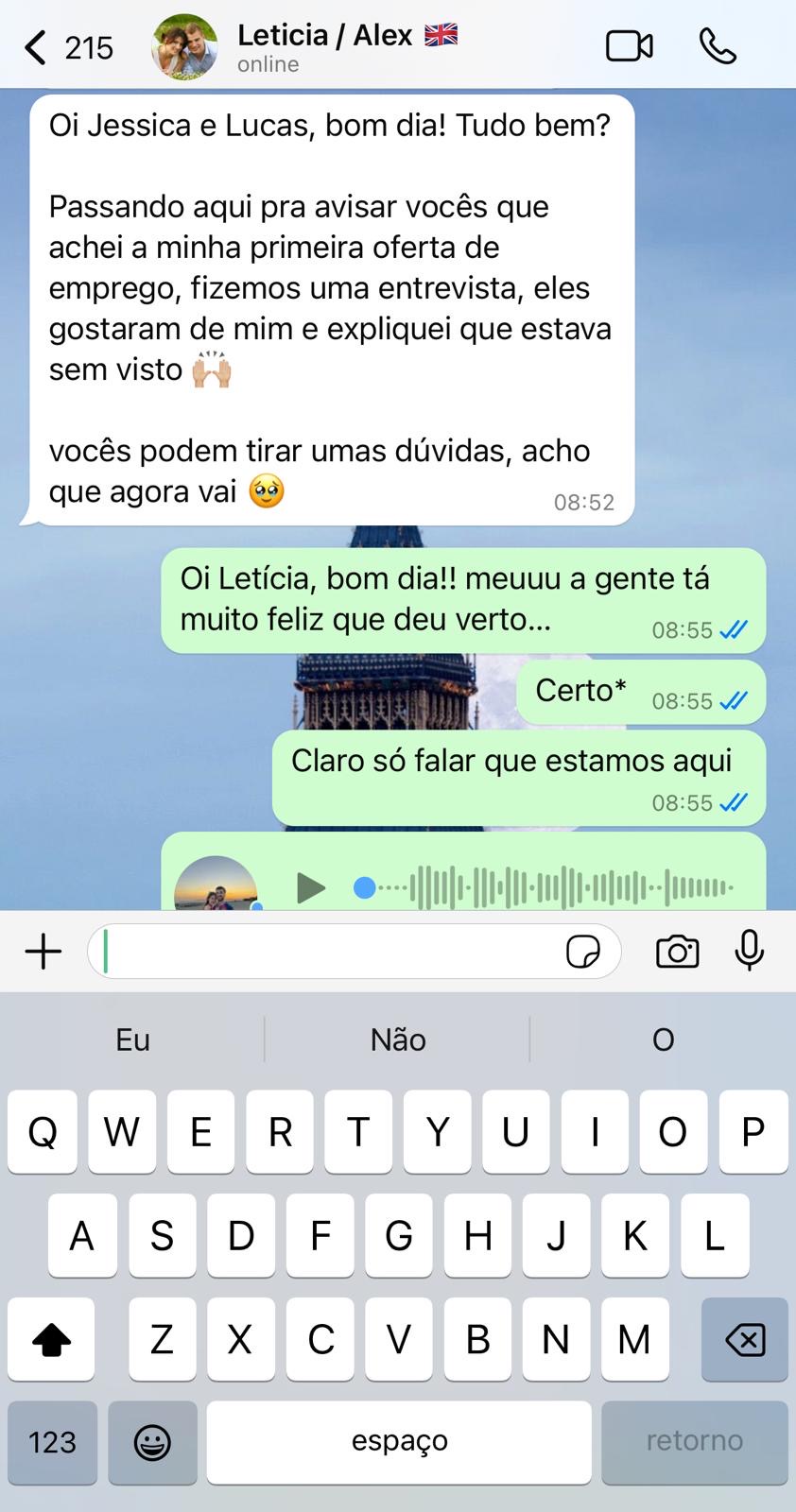The image size is (796, 1512).
Task: Open the camera to take a photo
Action: point(677,952)
